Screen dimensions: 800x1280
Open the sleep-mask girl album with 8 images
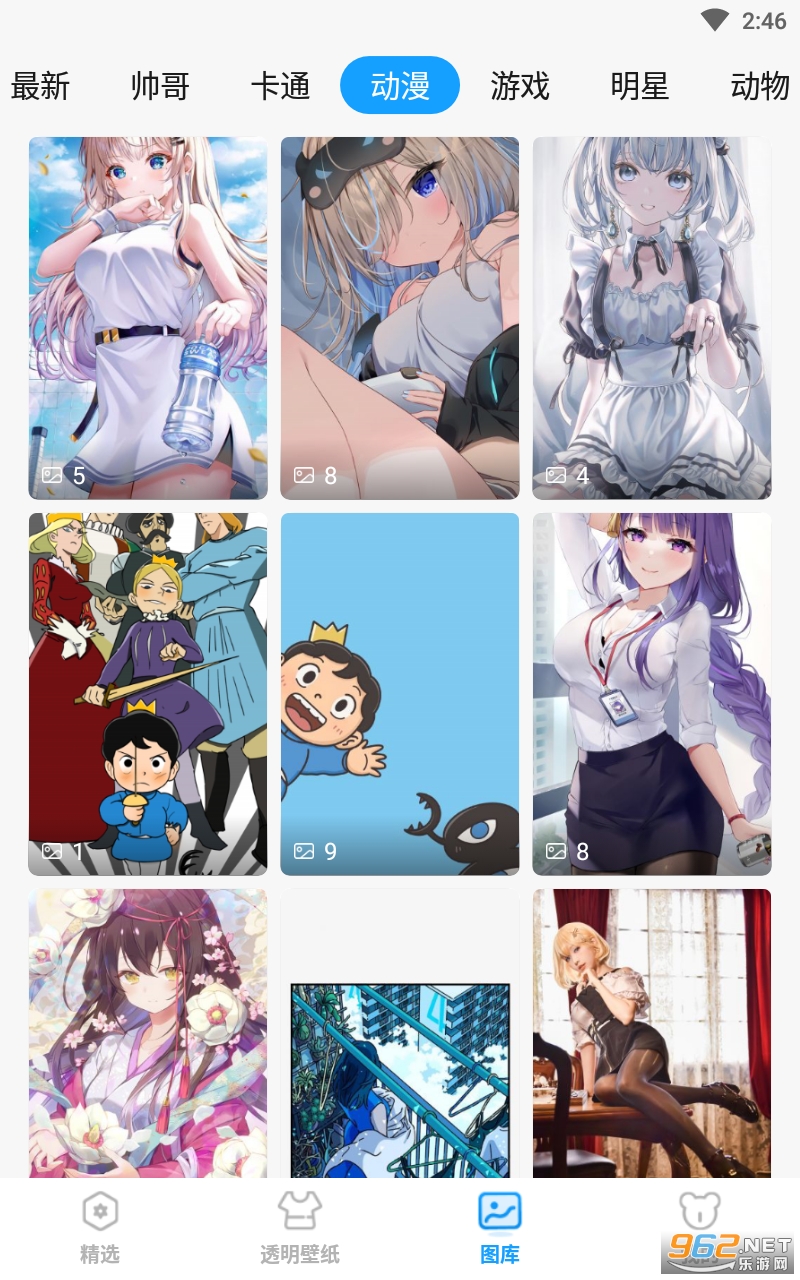point(400,318)
